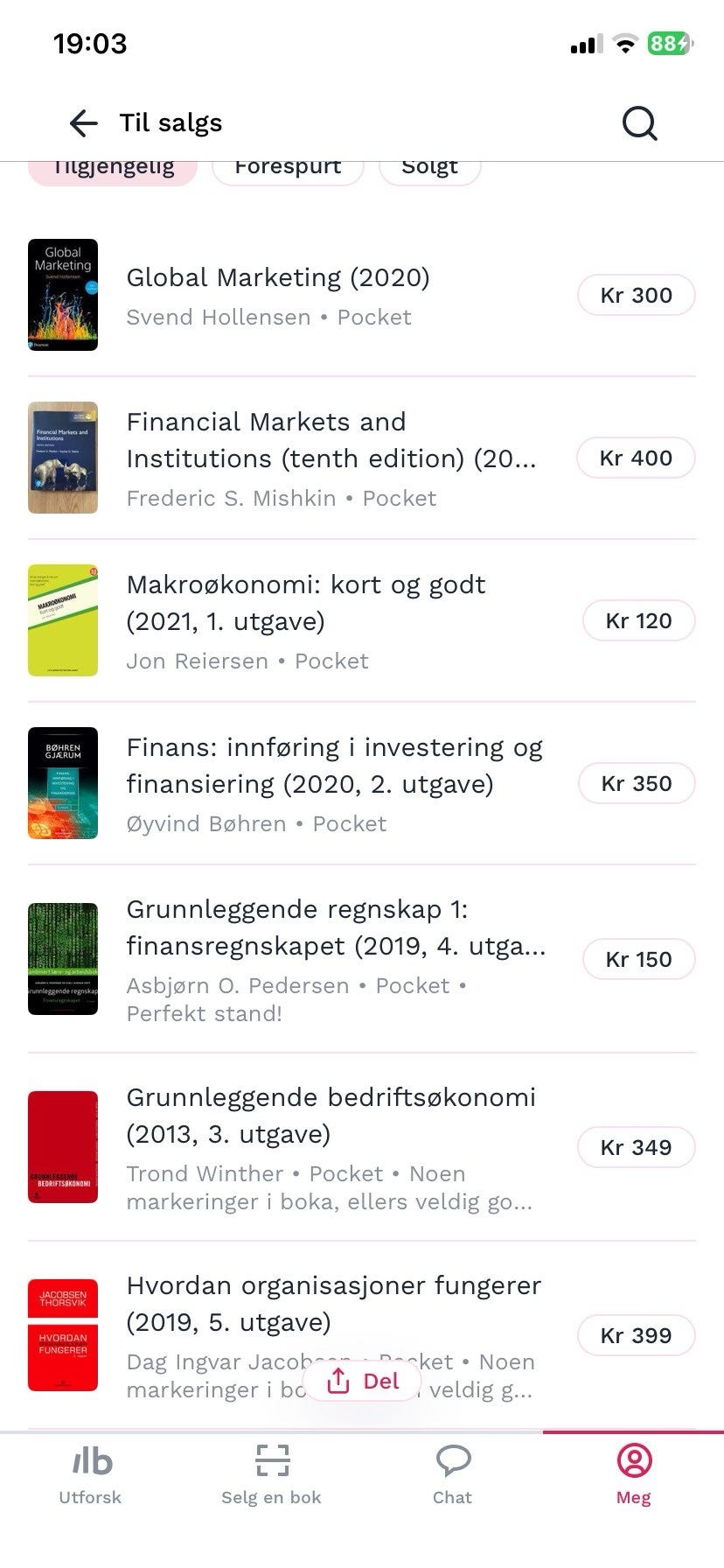Open Finans: innføring i investering listing
This screenshot has width=724, height=1568.
click(x=334, y=766)
